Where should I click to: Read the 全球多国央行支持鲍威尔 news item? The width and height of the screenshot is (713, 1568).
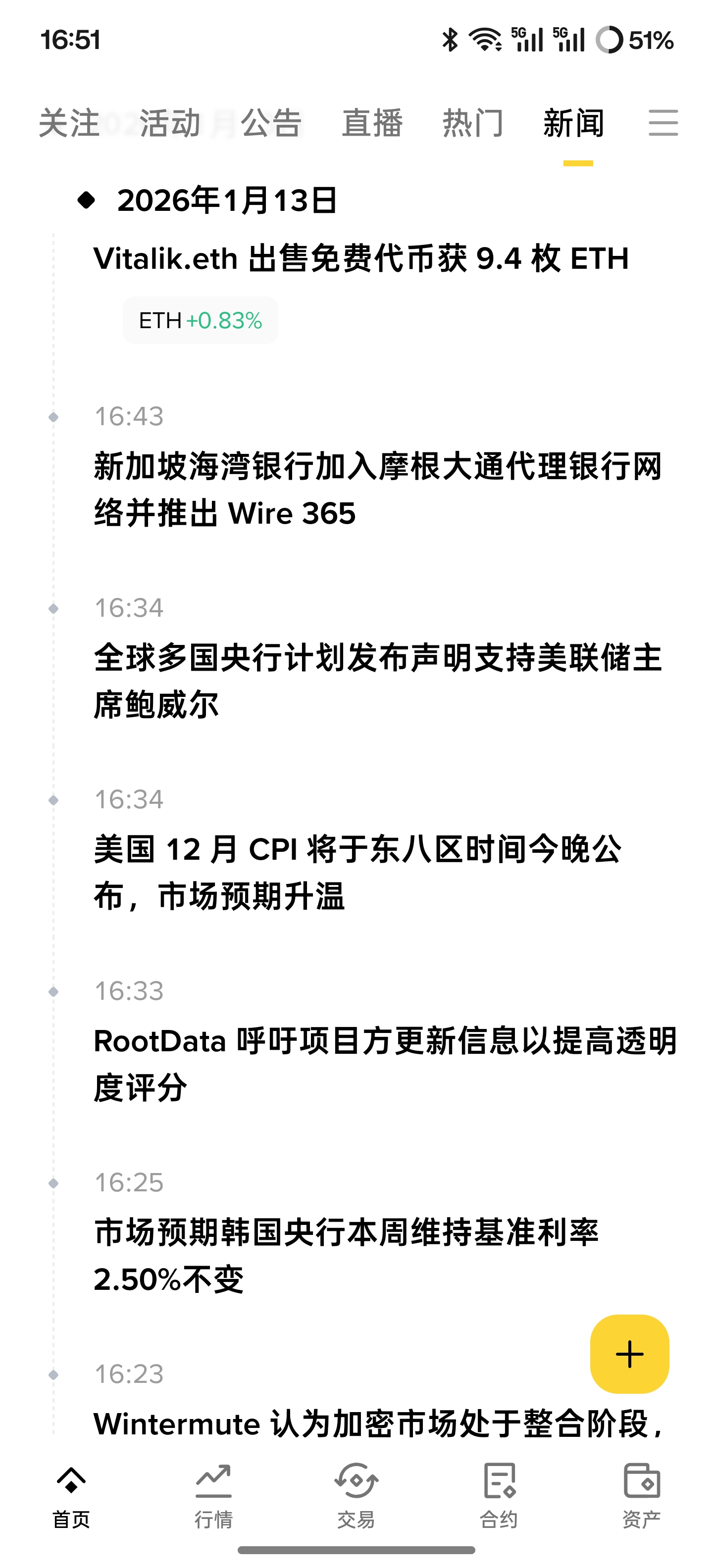[x=377, y=681]
